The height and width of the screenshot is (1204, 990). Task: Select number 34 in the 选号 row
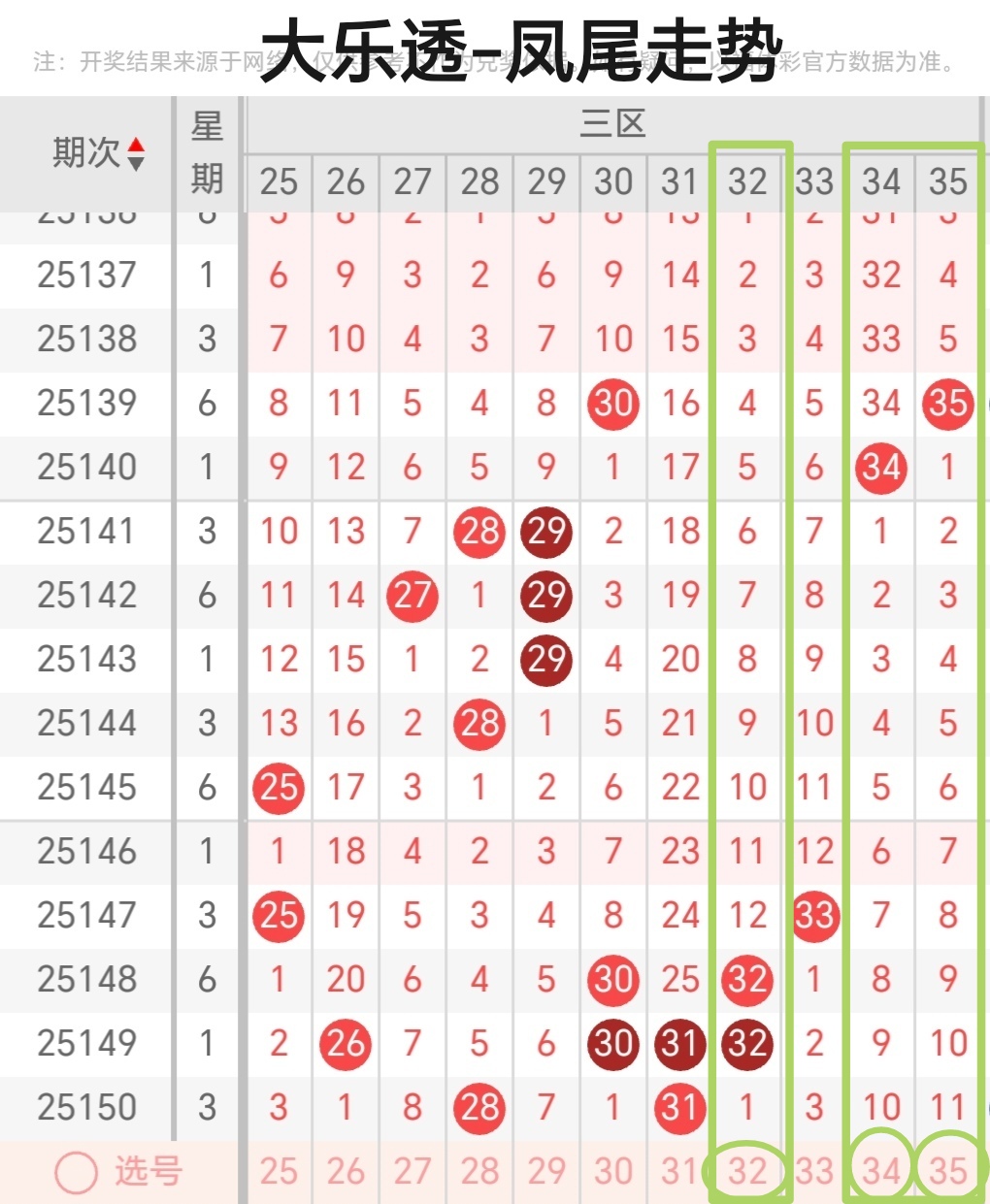881,1172
